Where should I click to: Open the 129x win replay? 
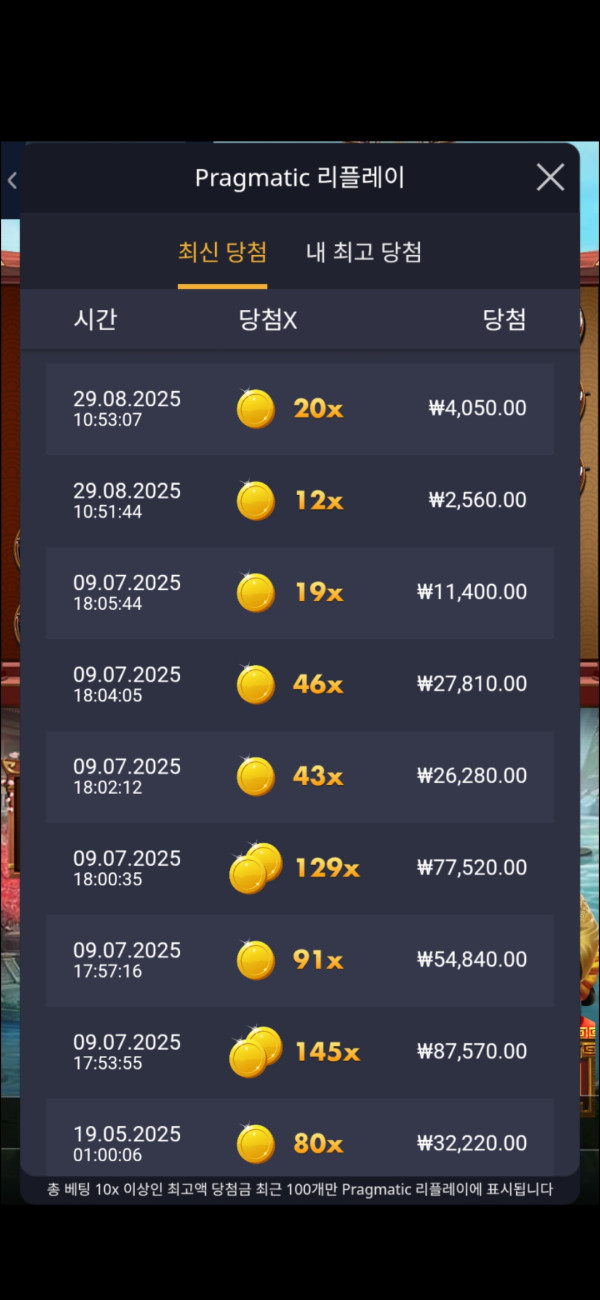point(300,868)
